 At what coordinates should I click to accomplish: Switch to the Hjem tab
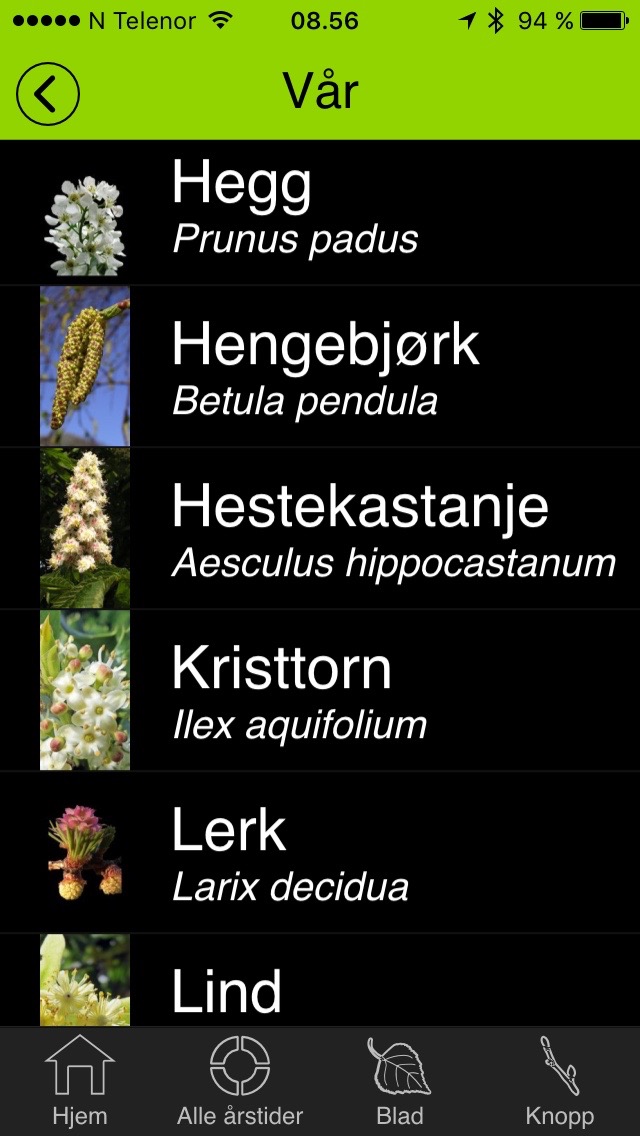(x=80, y=1081)
